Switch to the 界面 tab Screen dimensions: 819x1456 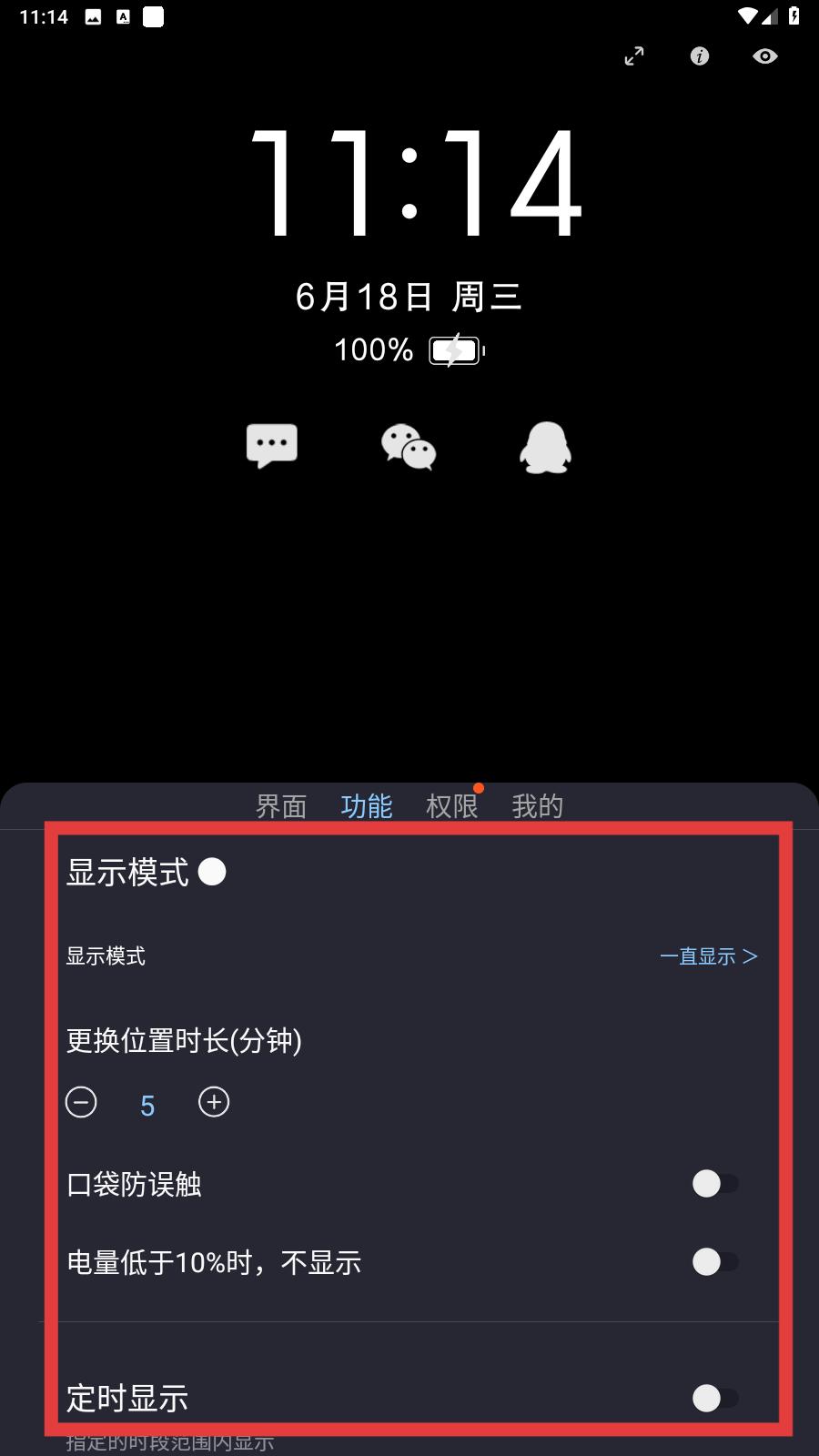[281, 806]
